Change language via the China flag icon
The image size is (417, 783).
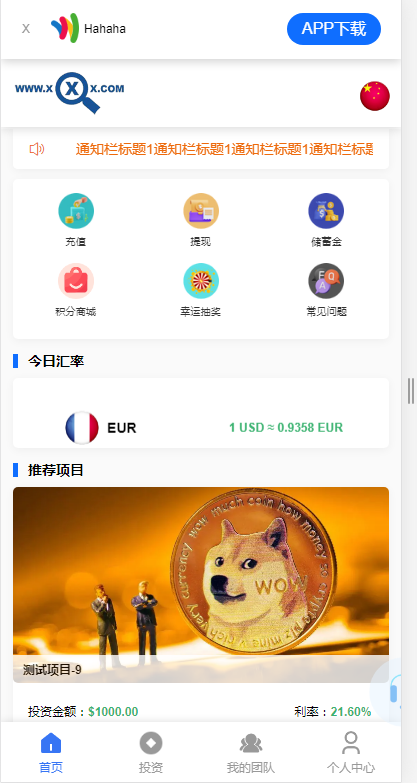(x=375, y=96)
